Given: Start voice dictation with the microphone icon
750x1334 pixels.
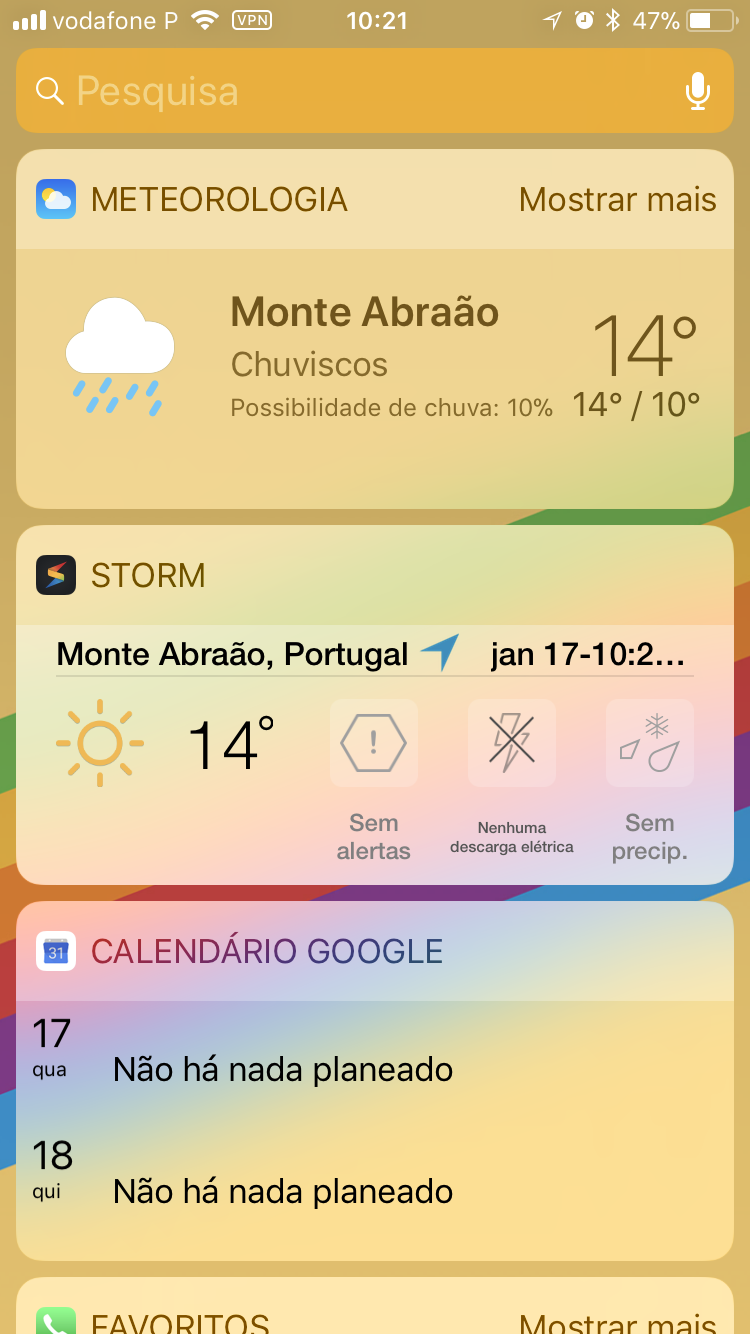Looking at the screenshot, I should [x=697, y=92].
